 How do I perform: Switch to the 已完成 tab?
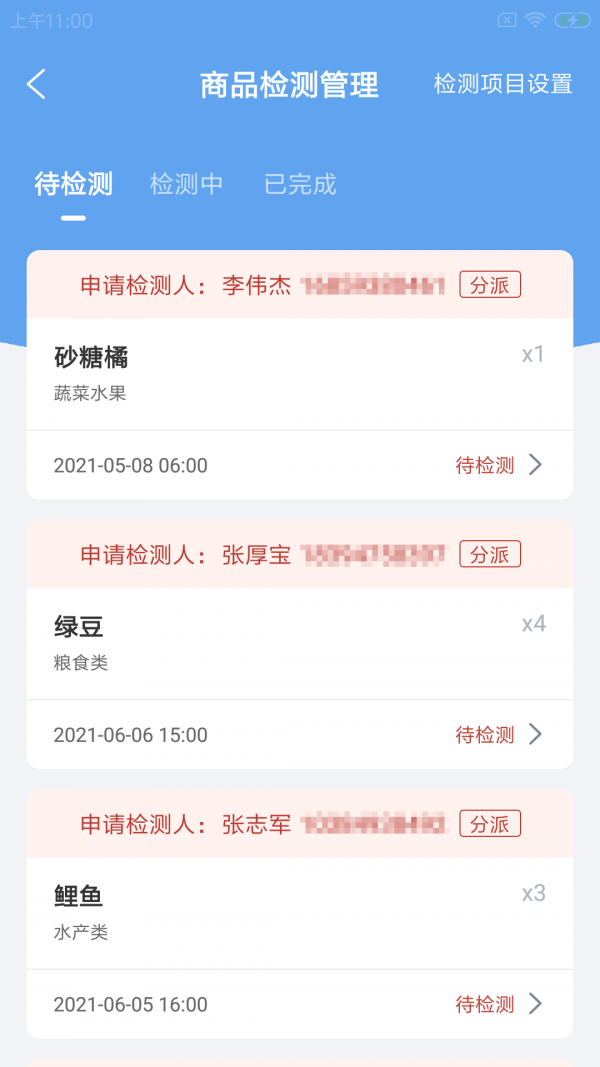point(300,184)
